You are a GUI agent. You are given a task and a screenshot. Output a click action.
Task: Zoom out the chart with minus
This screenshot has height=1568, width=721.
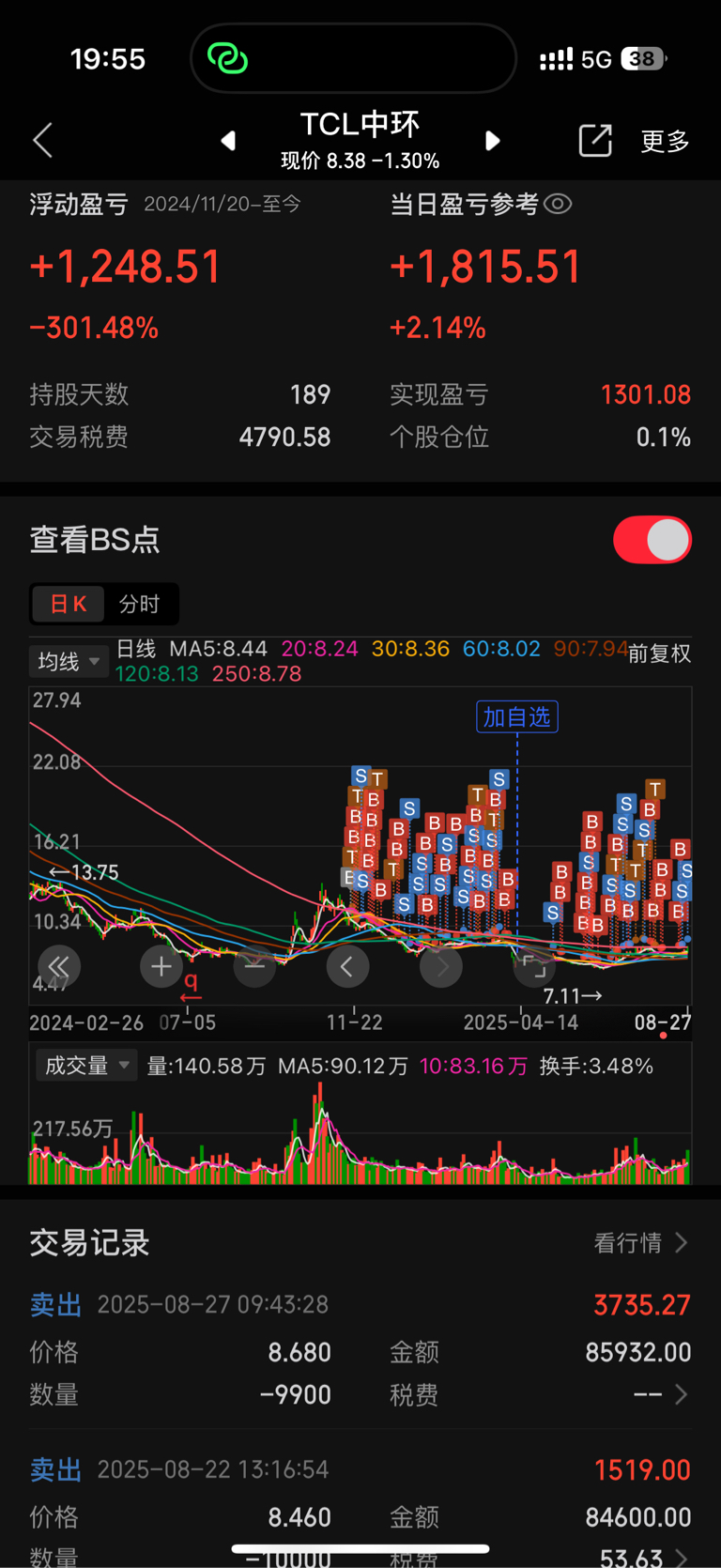[254, 966]
